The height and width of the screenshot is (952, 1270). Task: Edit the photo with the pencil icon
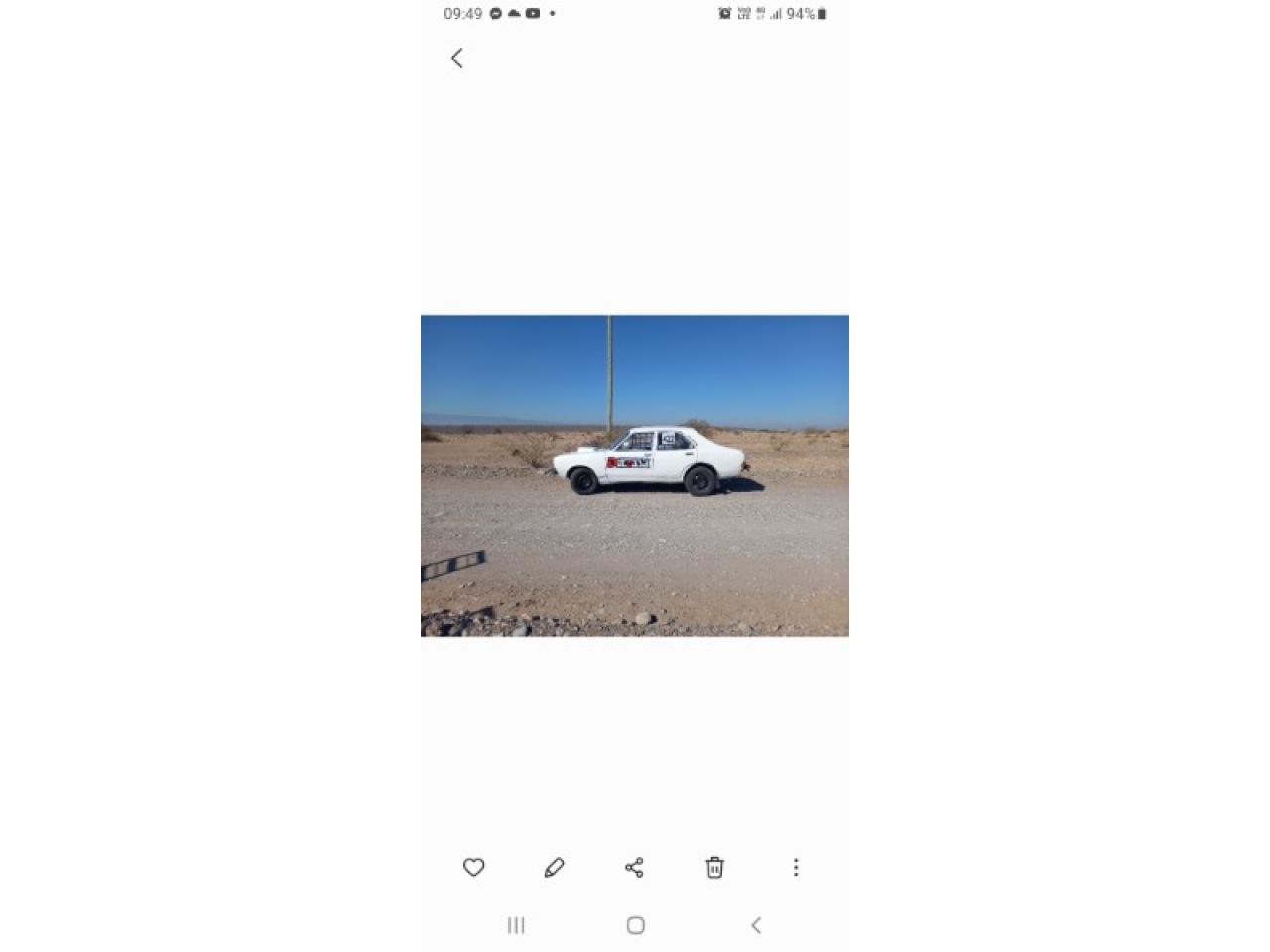555,868
